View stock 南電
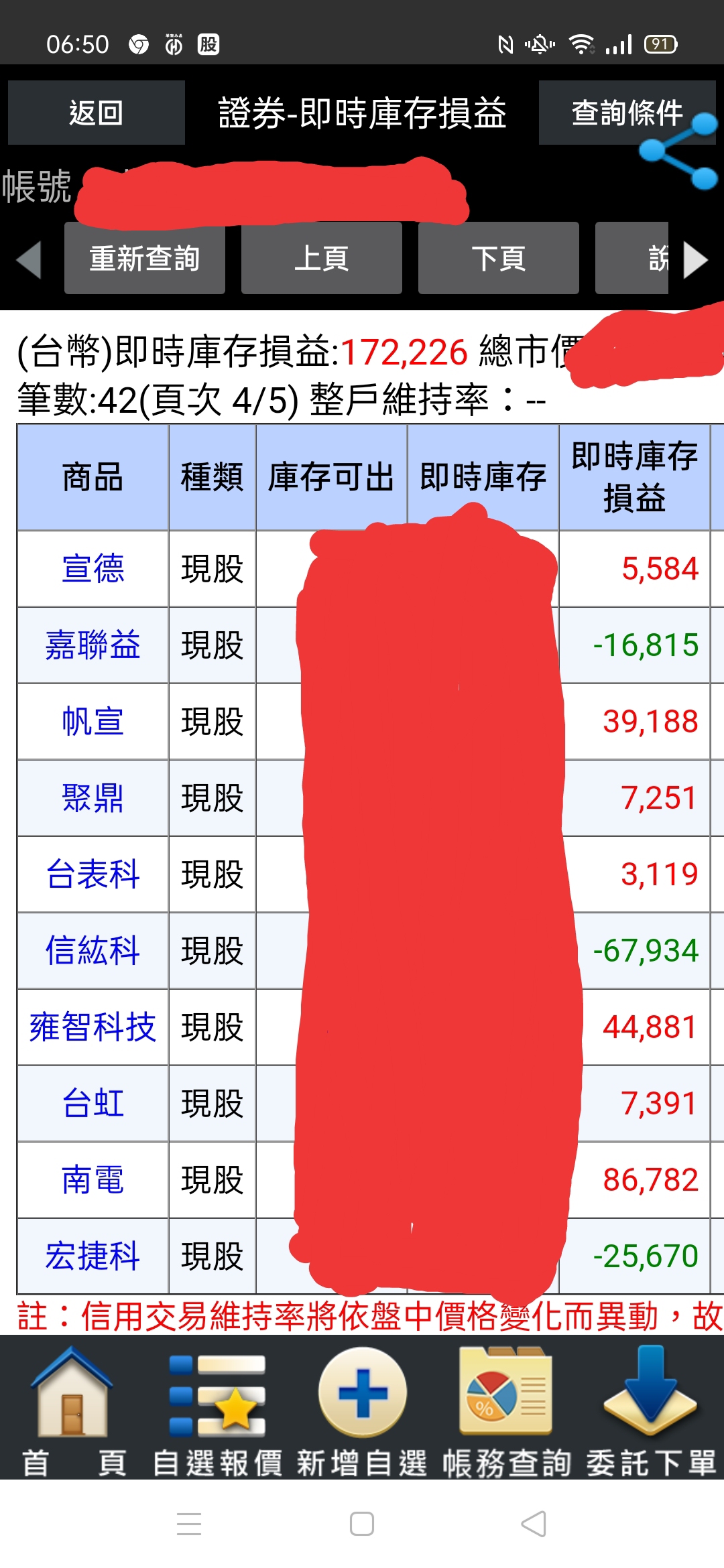Image resolution: width=724 pixels, height=1568 pixels. click(93, 1180)
